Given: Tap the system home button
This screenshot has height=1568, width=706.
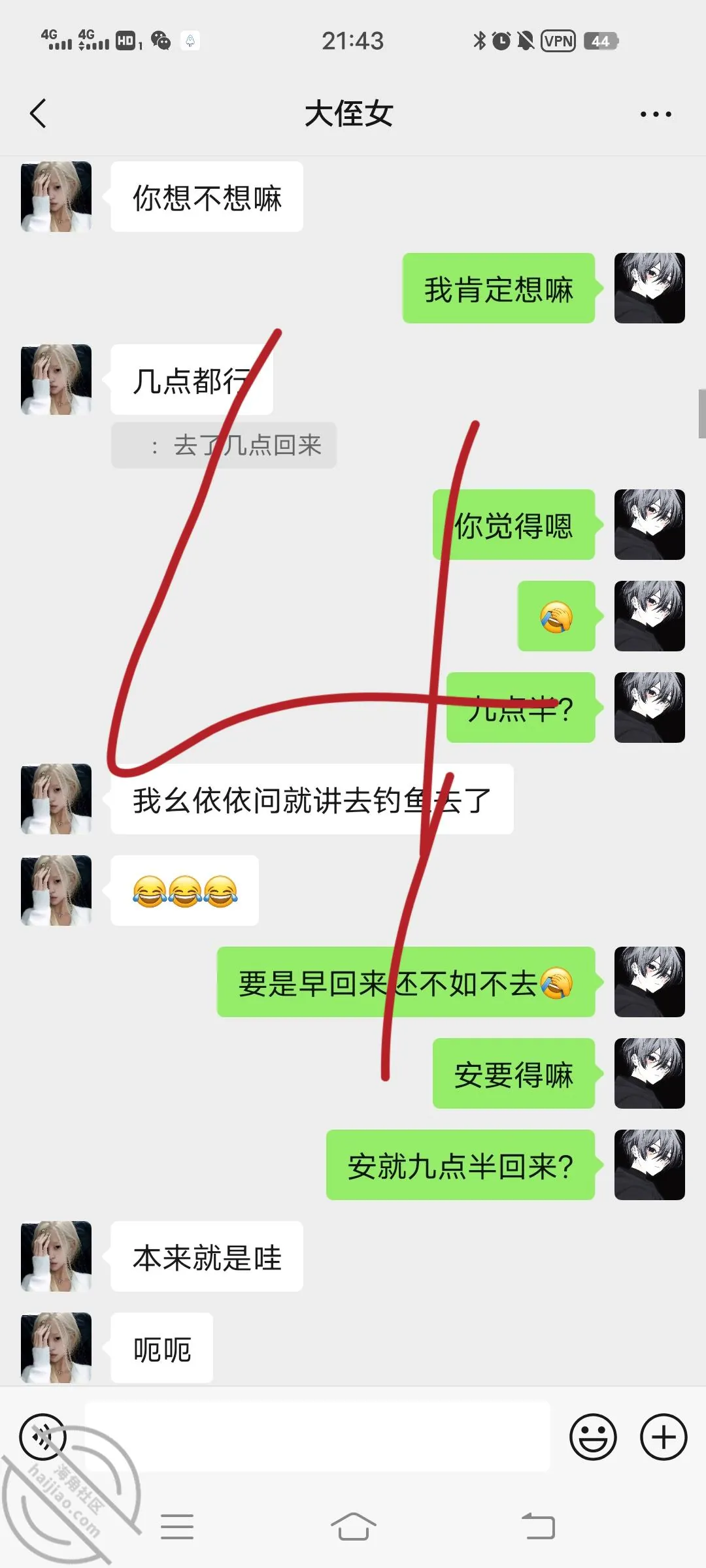Looking at the screenshot, I should click(x=353, y=1527).
